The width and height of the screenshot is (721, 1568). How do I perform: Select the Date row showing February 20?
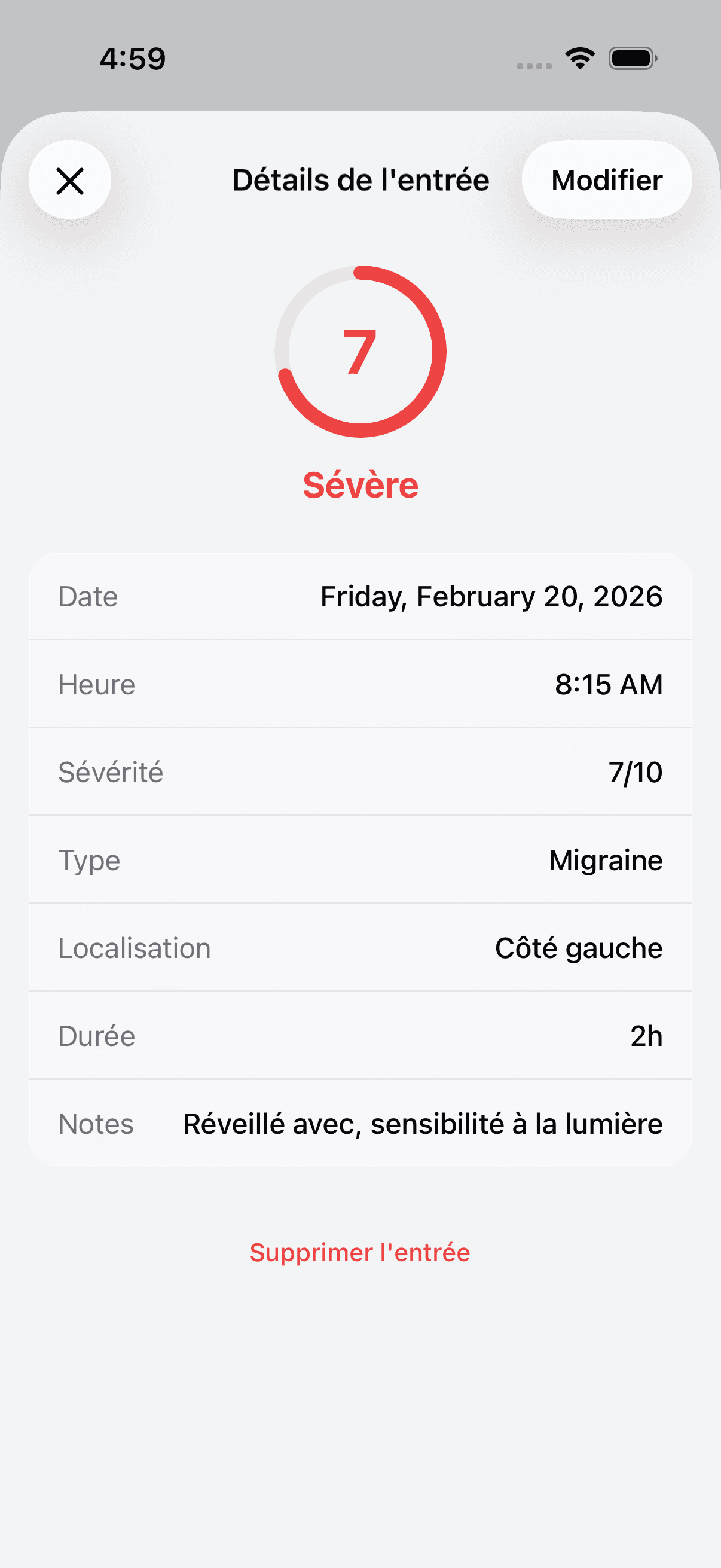pyautogui.click(x=361, y=597)
